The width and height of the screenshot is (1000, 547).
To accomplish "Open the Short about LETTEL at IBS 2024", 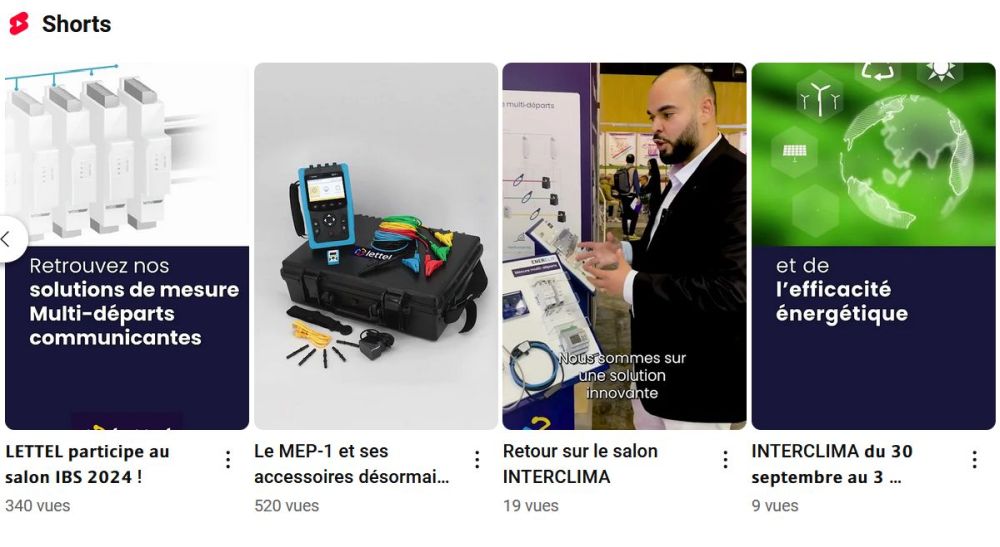I will 127,246.
